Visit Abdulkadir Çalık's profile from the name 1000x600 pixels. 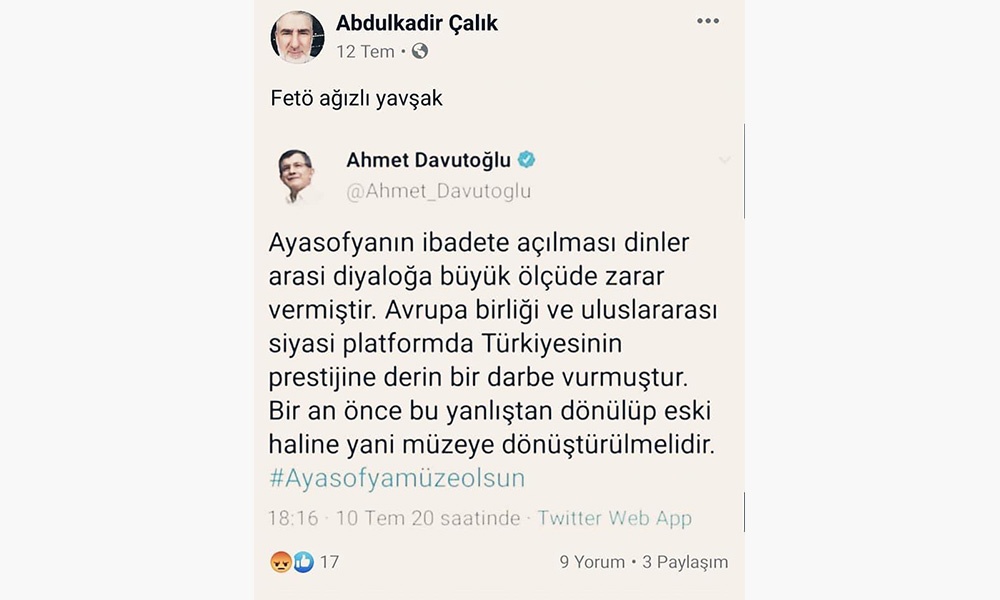tap(416, 22)
